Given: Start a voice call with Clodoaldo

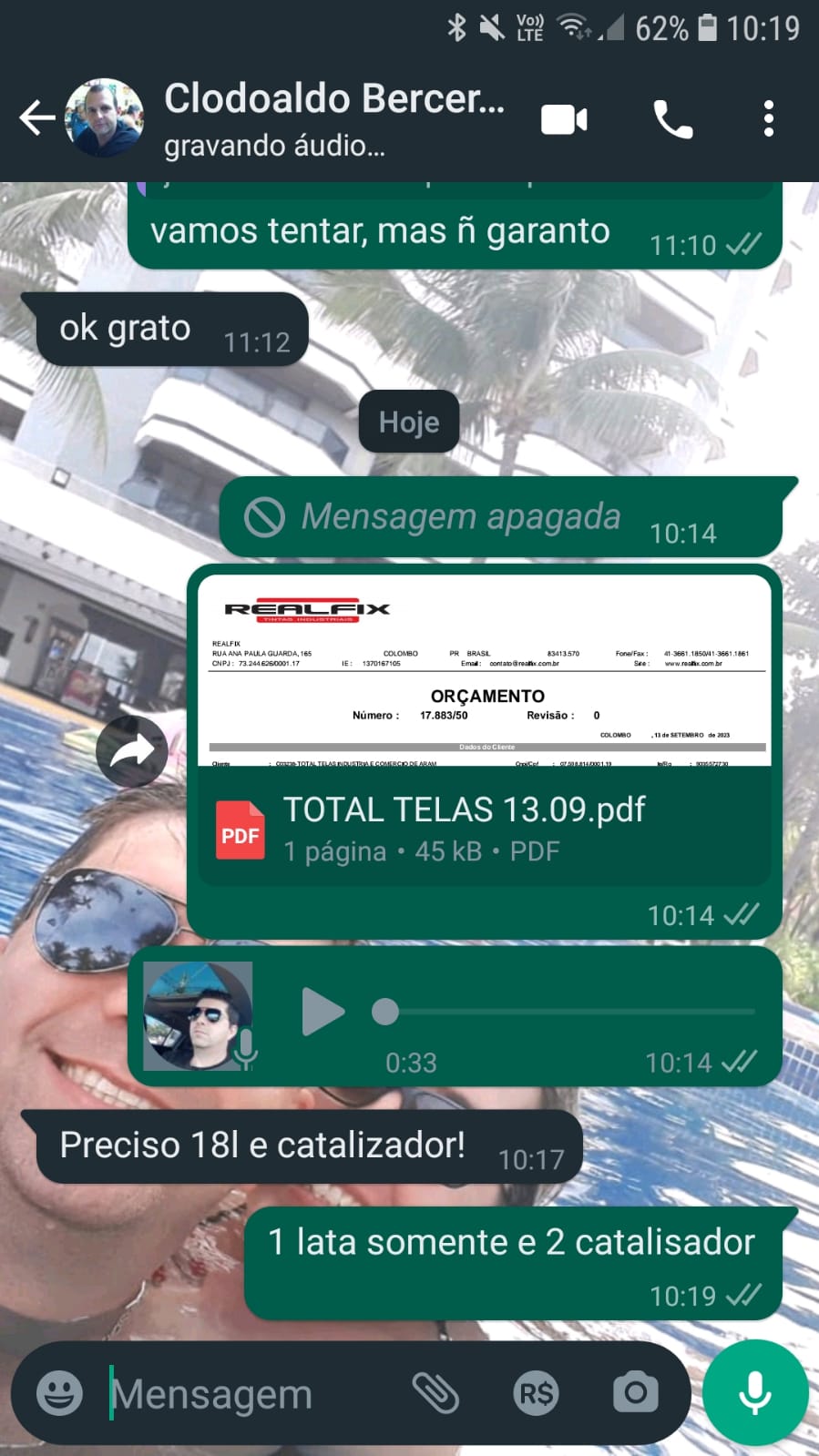Looking at the screenshot, I should click(672, 119).
